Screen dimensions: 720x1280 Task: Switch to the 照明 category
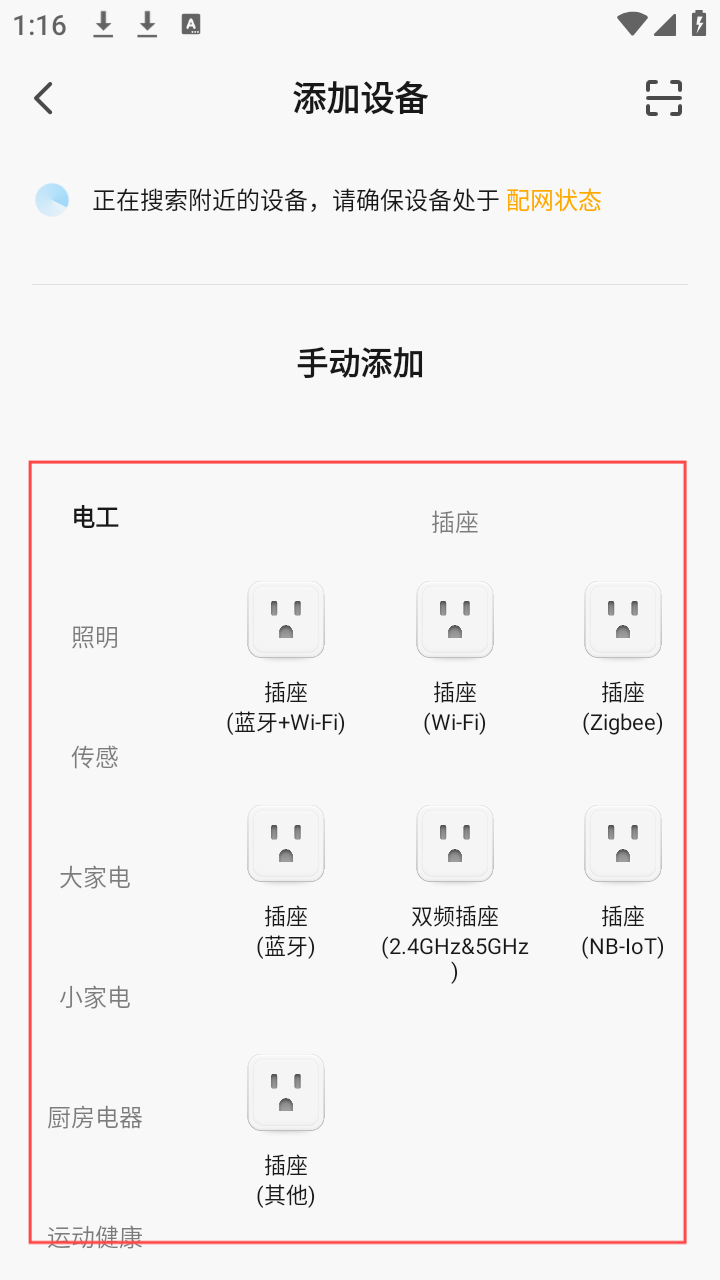(95, 637)
